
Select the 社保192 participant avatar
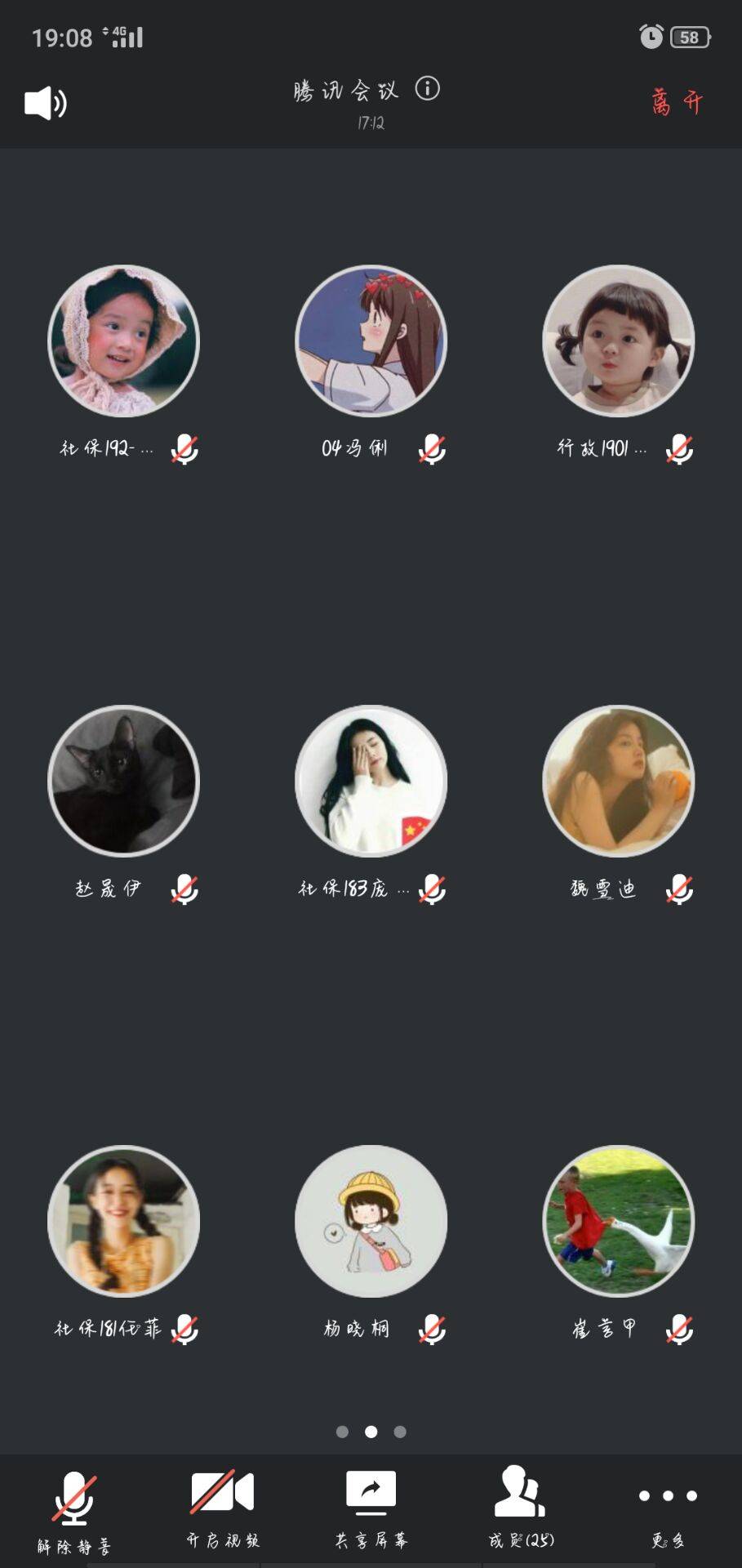pos(123,341)
